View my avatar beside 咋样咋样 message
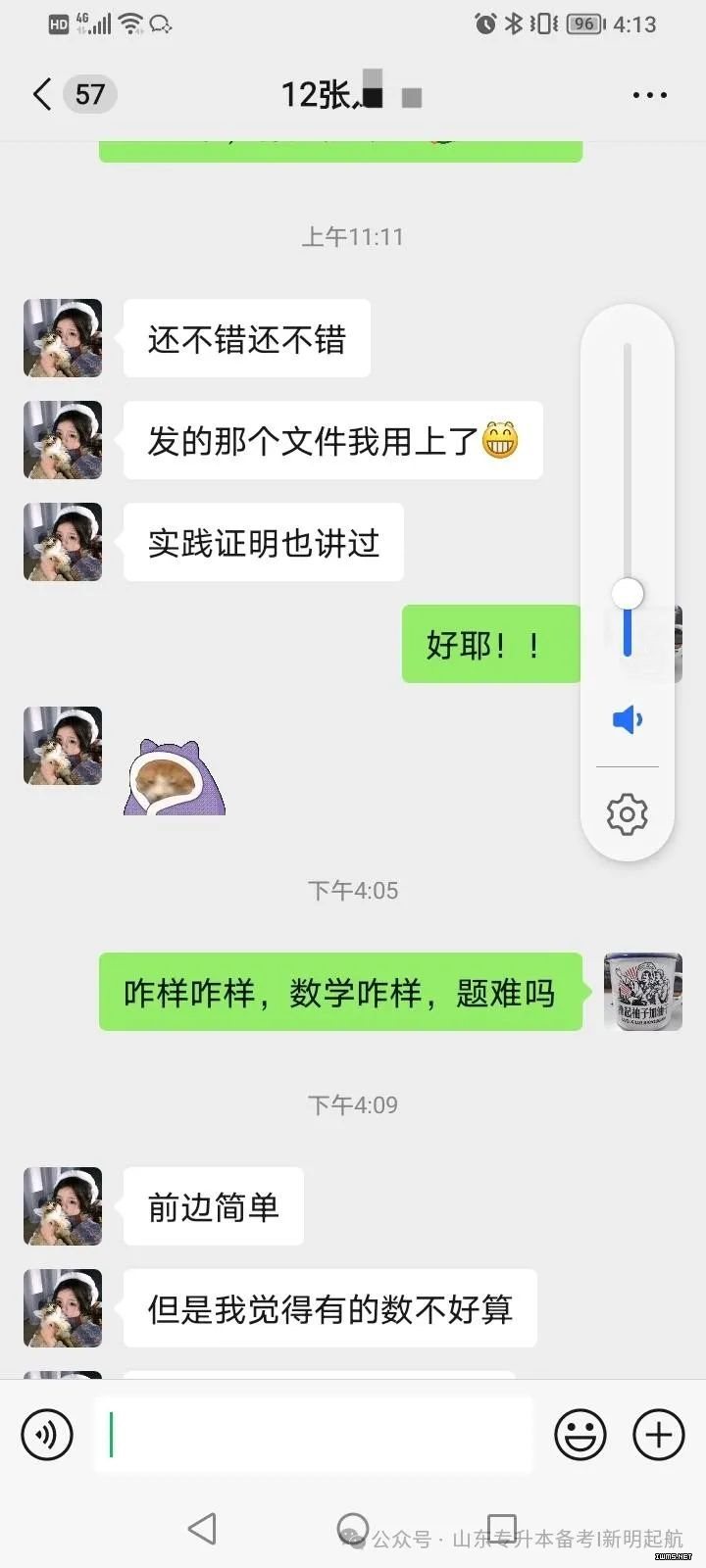Viewport: 706px width, 1568px height. click(642, 992)
